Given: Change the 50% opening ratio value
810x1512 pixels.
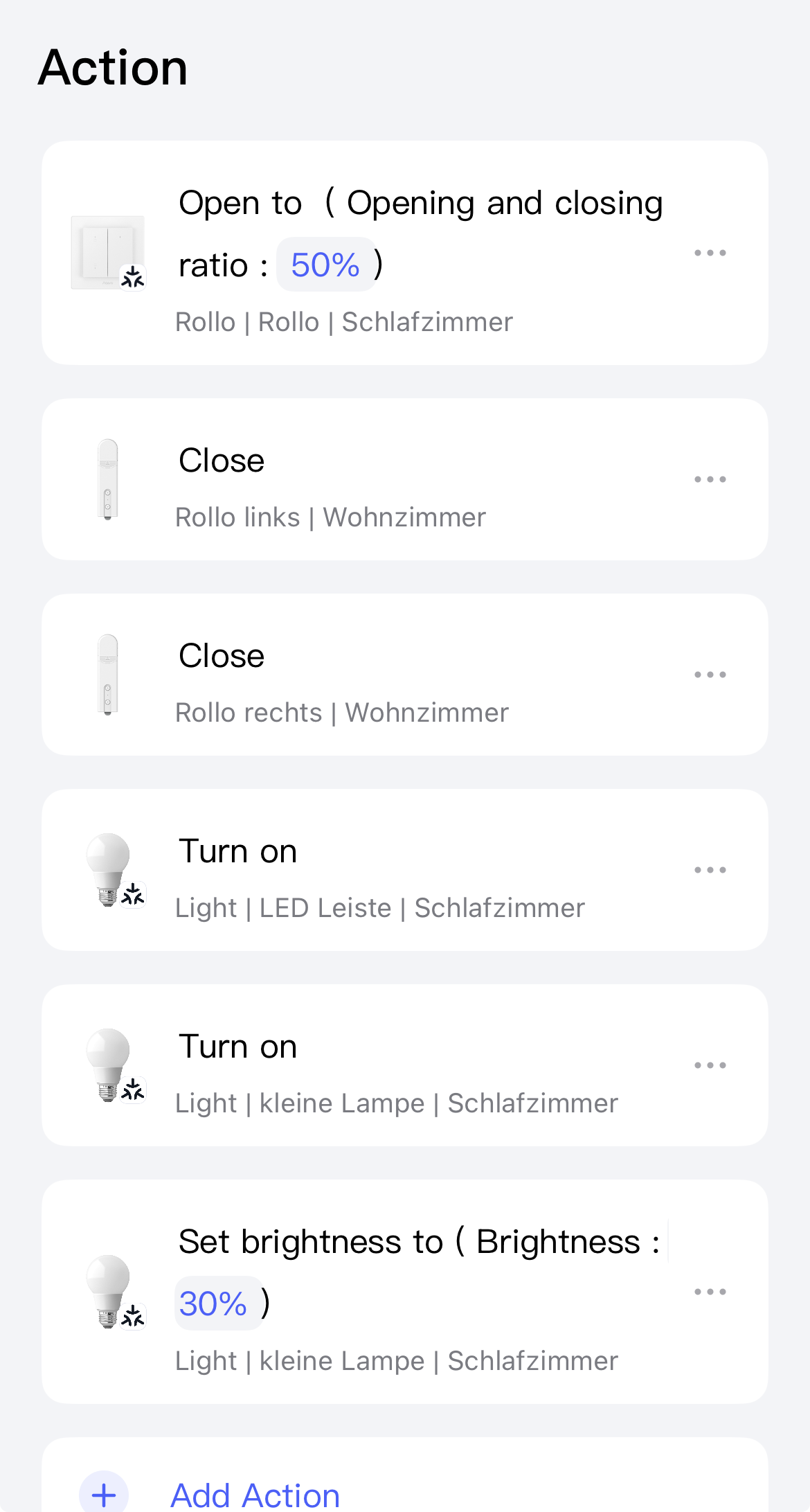Looking at the screenshot, I should click(x=325, y=265).
